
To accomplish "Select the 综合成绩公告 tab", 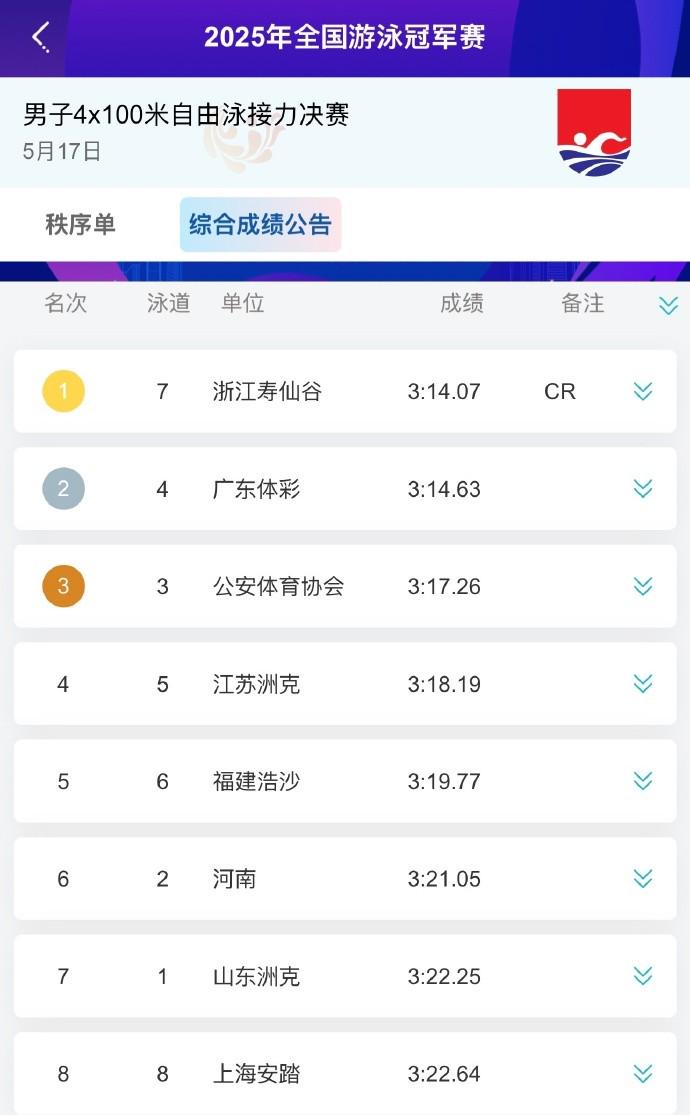I will point(260,225).
